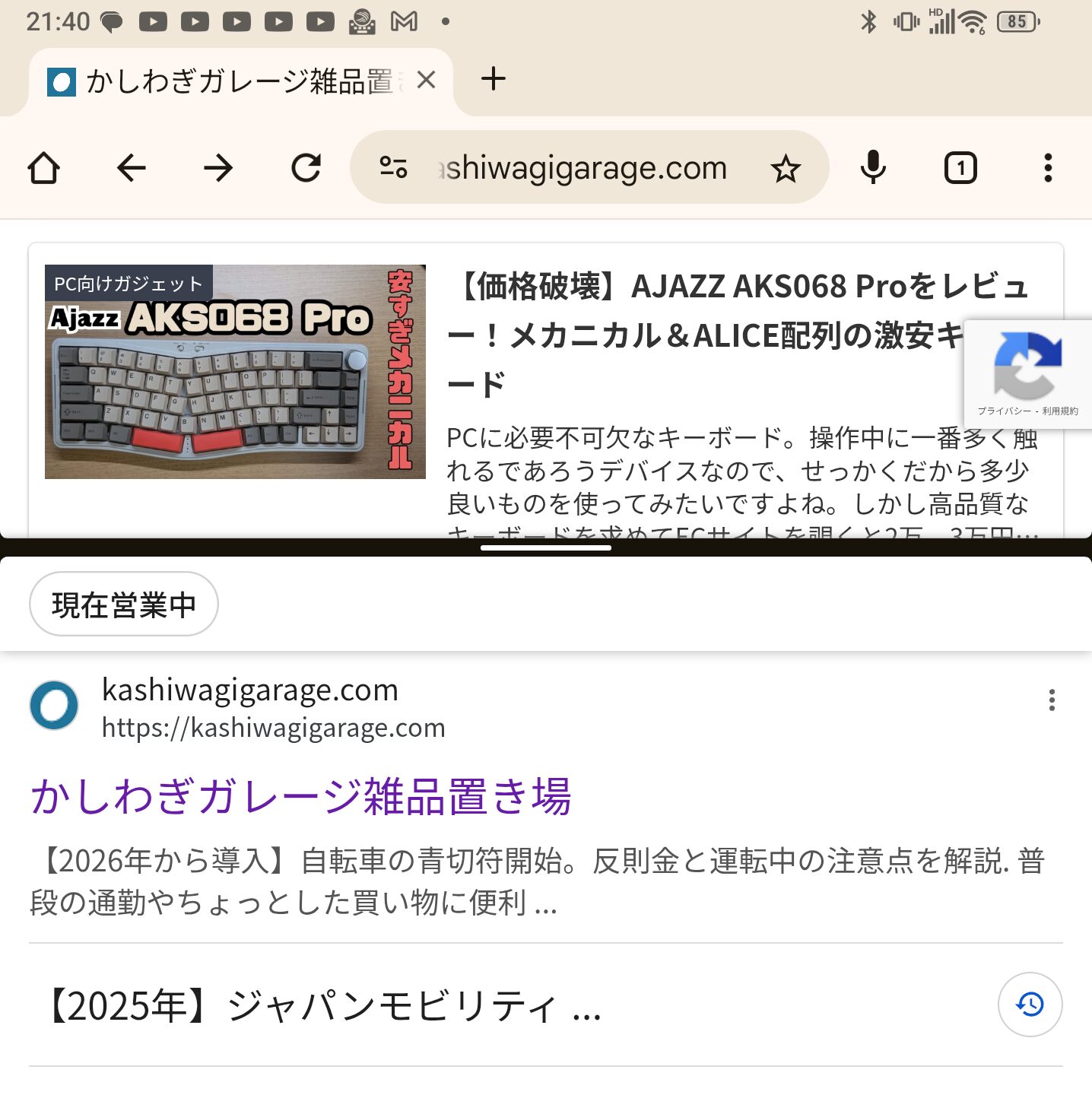Start voice search with the microphone
The height and width of the screenshot is (1095, 1092).
point(873,168)
